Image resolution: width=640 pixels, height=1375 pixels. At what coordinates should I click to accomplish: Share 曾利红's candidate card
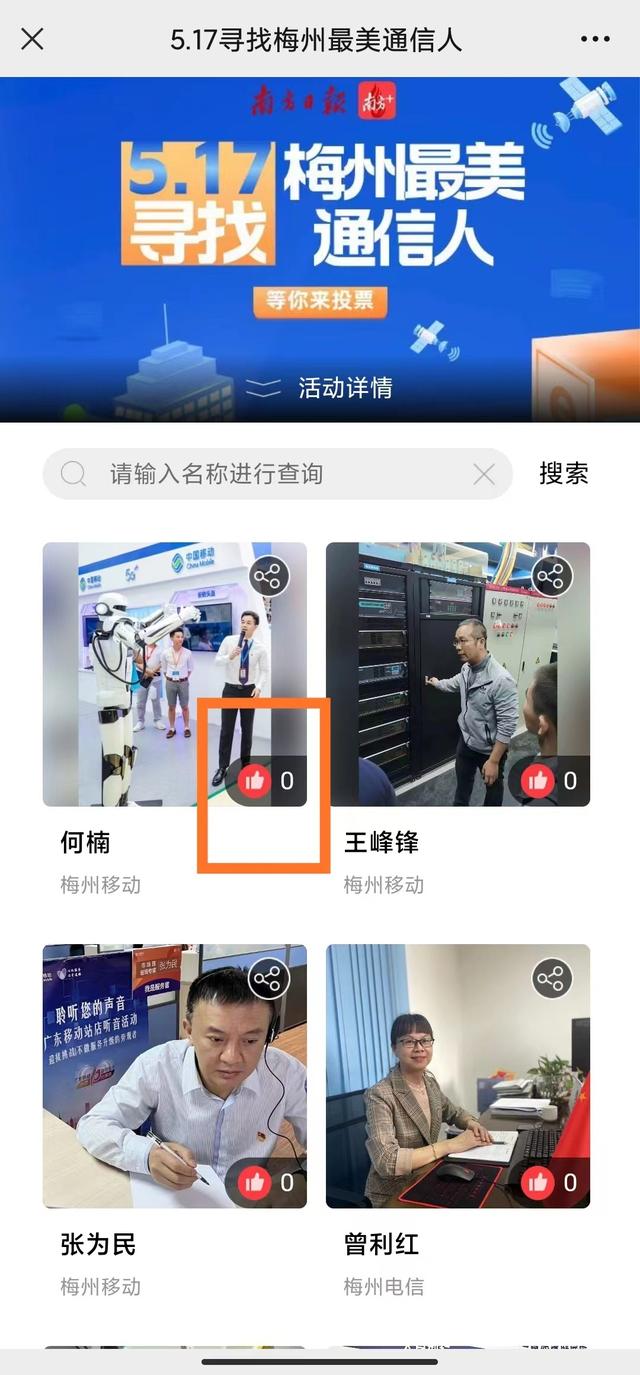[x=551, y=979]
